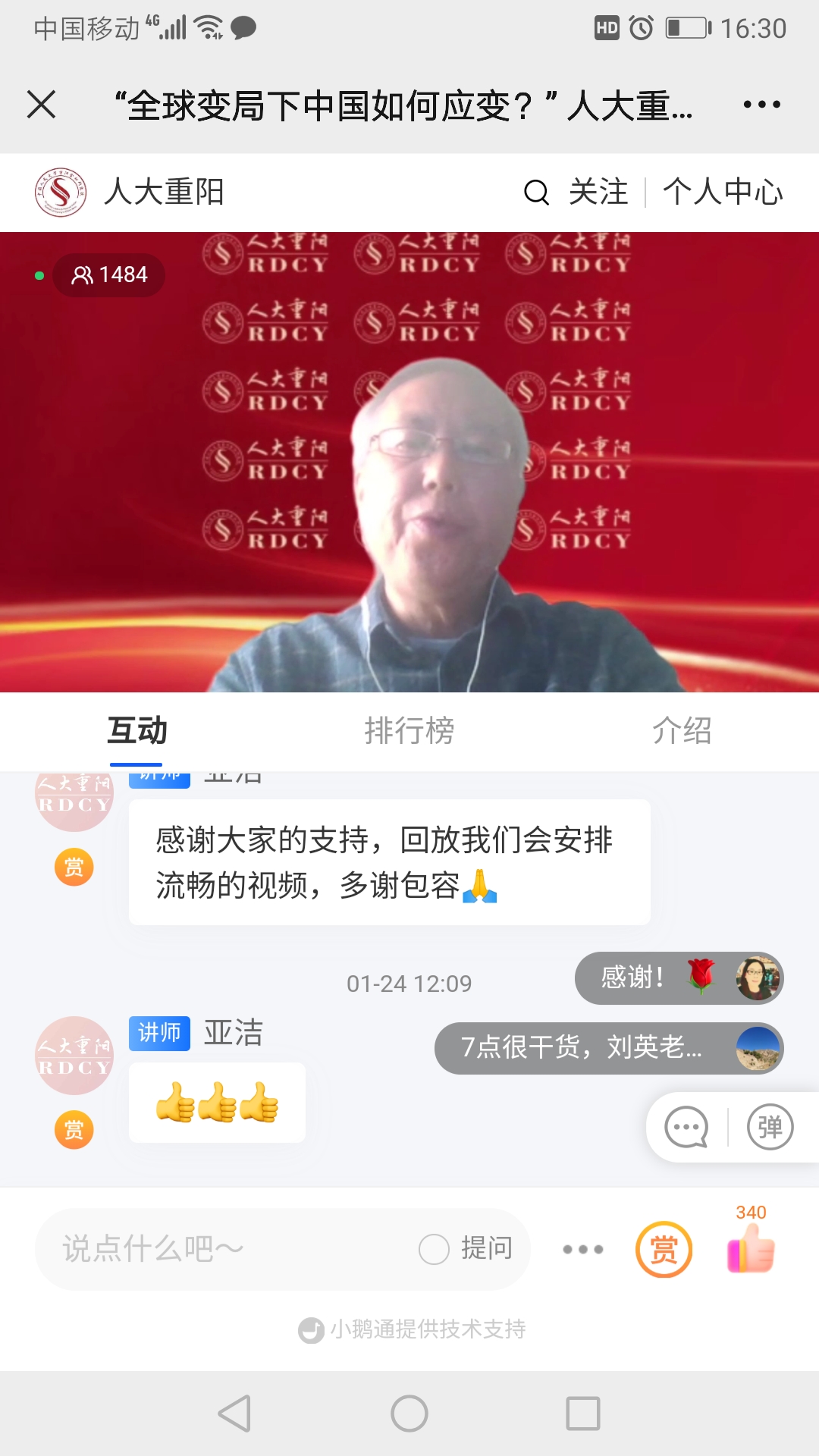Reward lecturer via 赏 badge beside thumbs-up message
The height and width of the screenshot is (1456, 819).
pos(74,1130)
